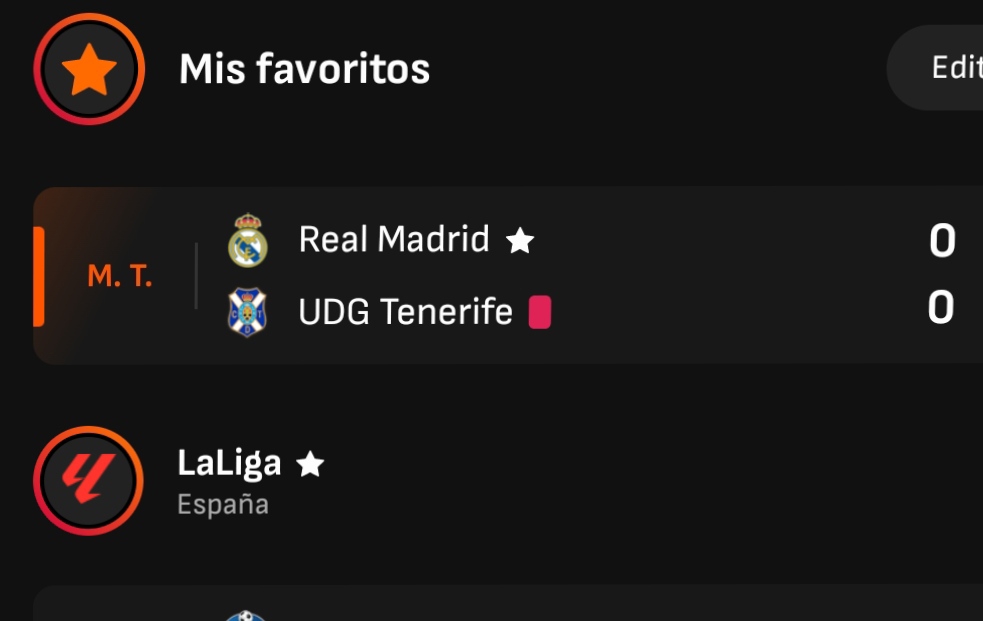Screen dimensions: 983x621
Task: Toggle the favorite star next to LaLiga
Action: pyautogui.click(x=311, y=464)
